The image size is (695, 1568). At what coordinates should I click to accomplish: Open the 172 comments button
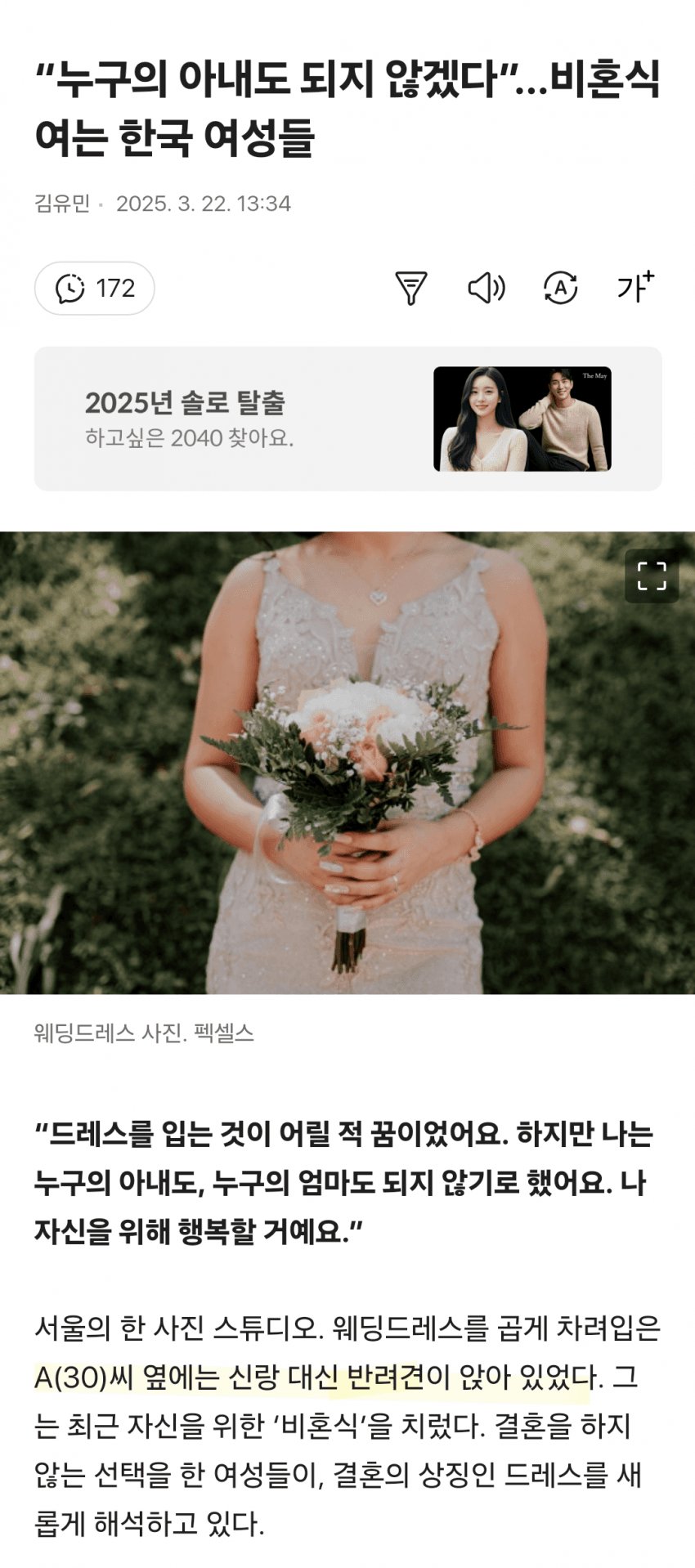(x=94, y=289)
